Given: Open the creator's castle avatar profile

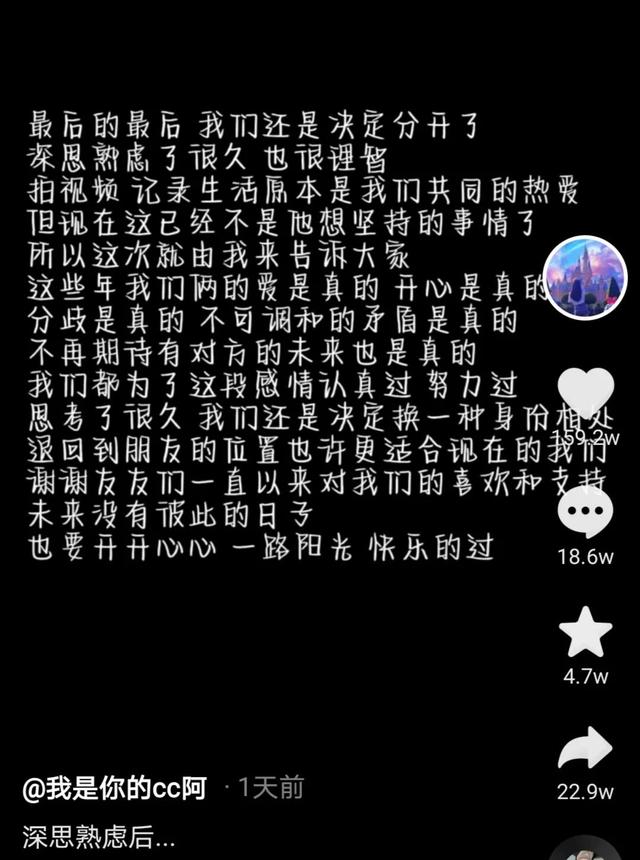Looking at the screenshot, I should (585, 278).
